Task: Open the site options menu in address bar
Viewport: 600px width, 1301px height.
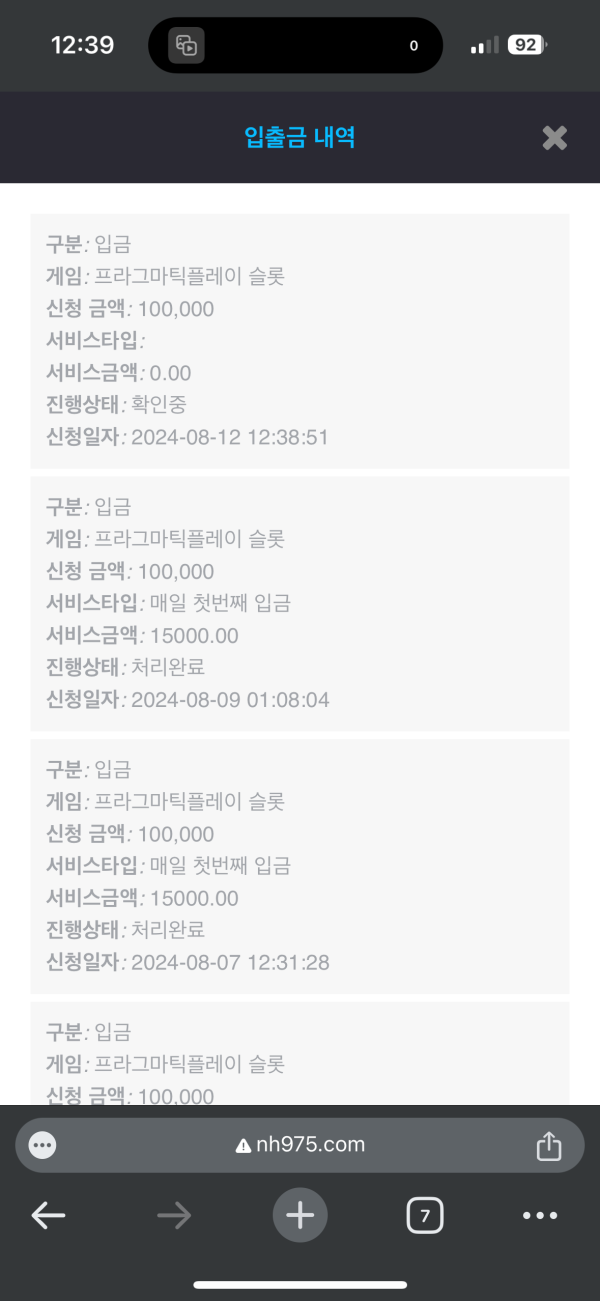Action: (43, 1146)
